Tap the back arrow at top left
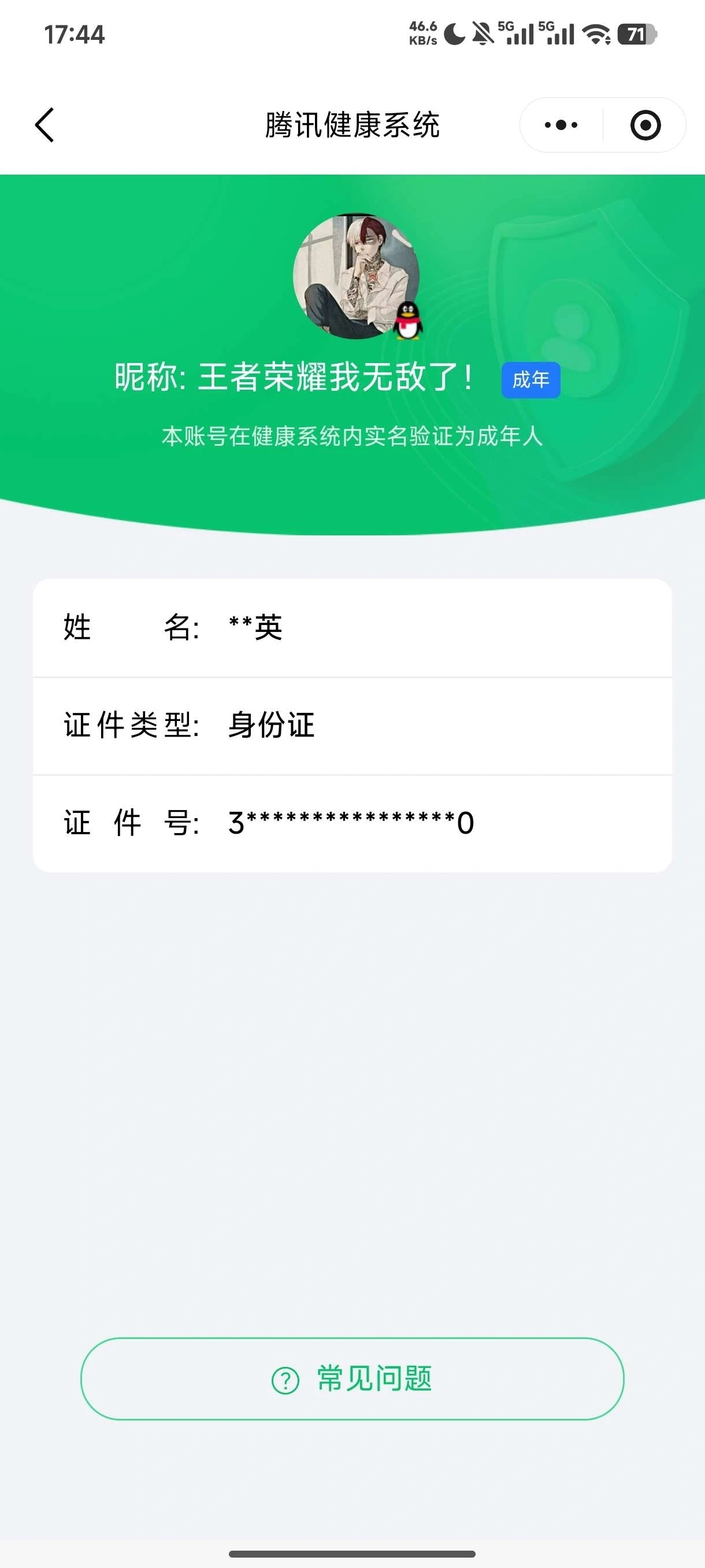Viewport: 705px width, 1568px height. click(x=43, y=125)
